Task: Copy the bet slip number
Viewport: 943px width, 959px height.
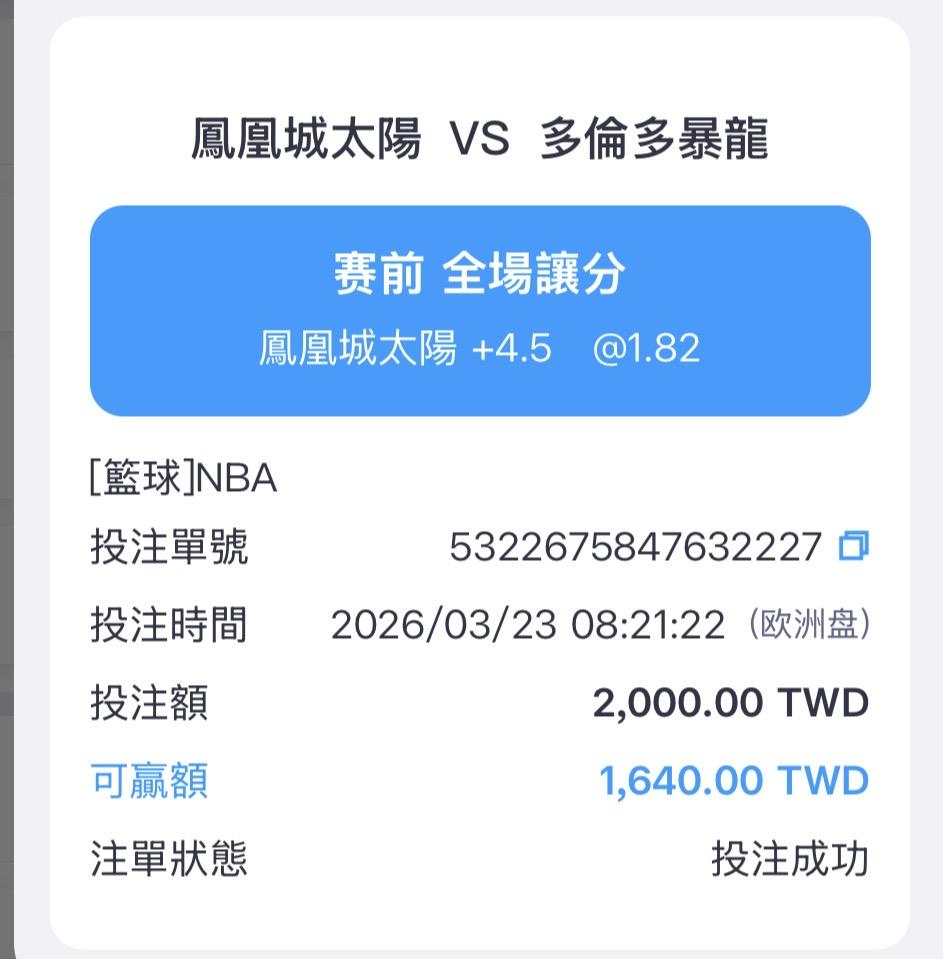Action: pos(853,546)
